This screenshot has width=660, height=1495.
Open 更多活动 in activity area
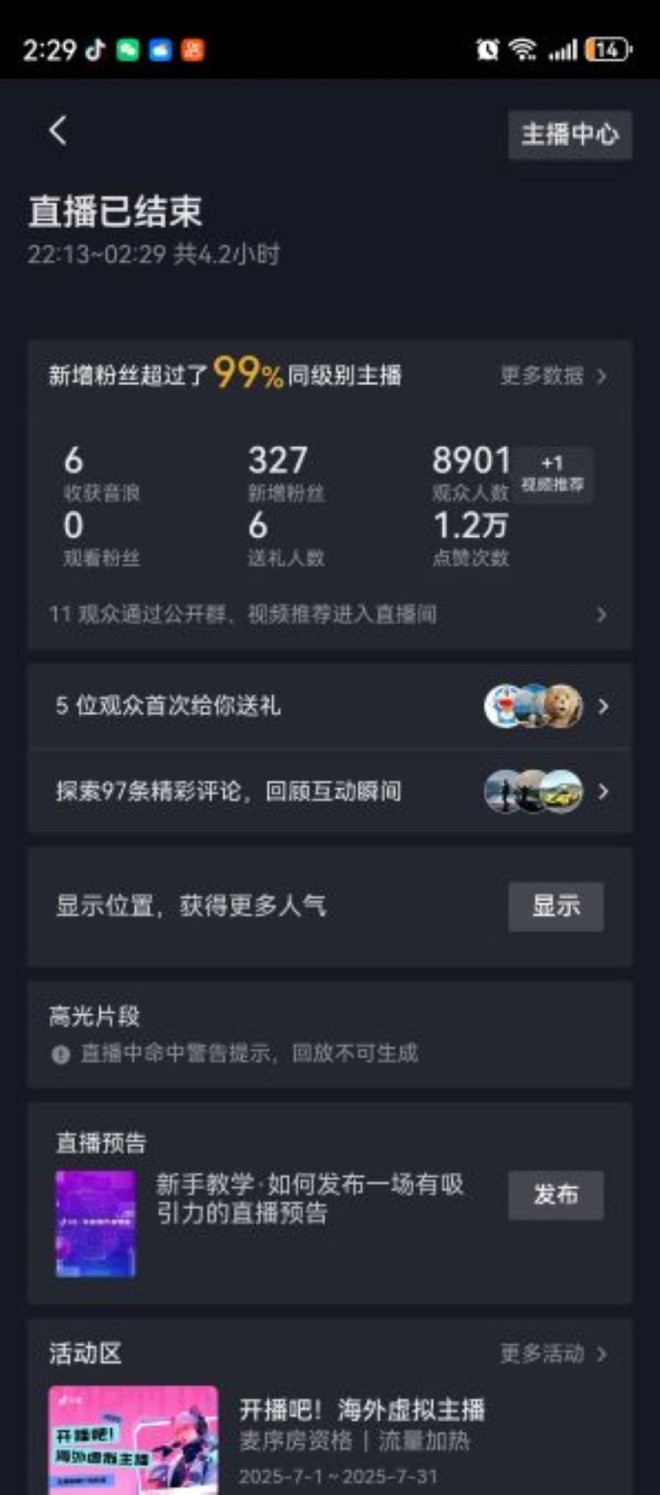[553, 1354]
